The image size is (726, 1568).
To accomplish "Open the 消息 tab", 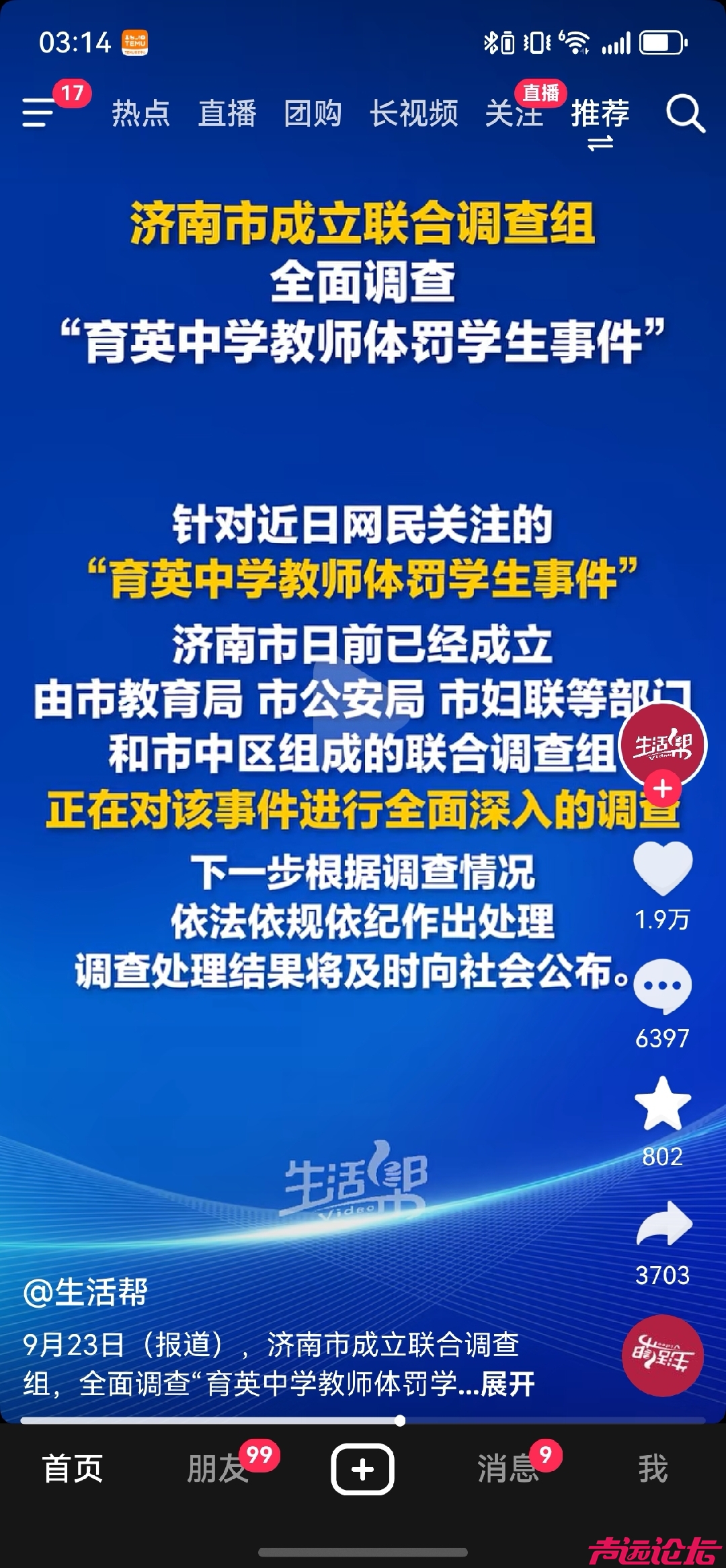I will coord(508,1468).
